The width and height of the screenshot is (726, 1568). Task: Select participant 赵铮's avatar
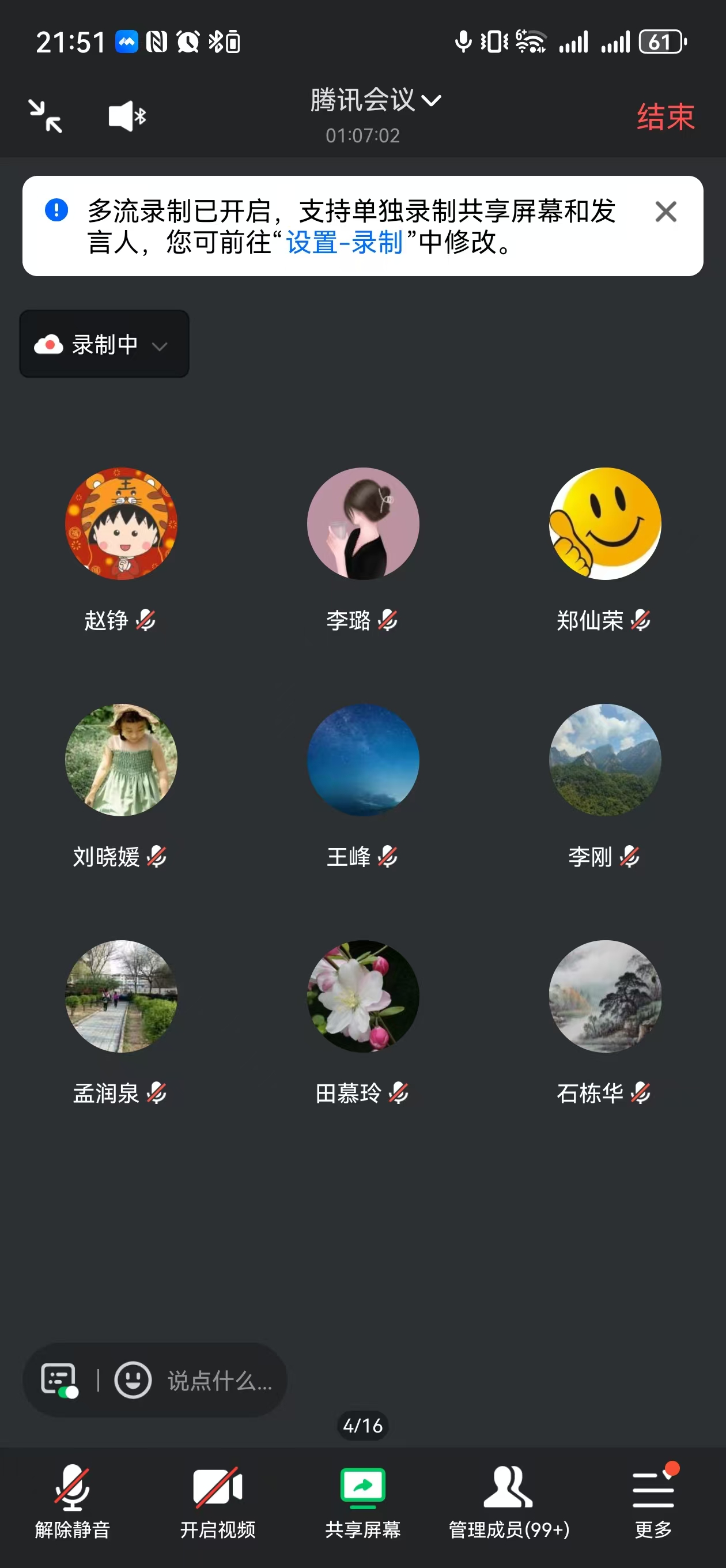[121, 523]
